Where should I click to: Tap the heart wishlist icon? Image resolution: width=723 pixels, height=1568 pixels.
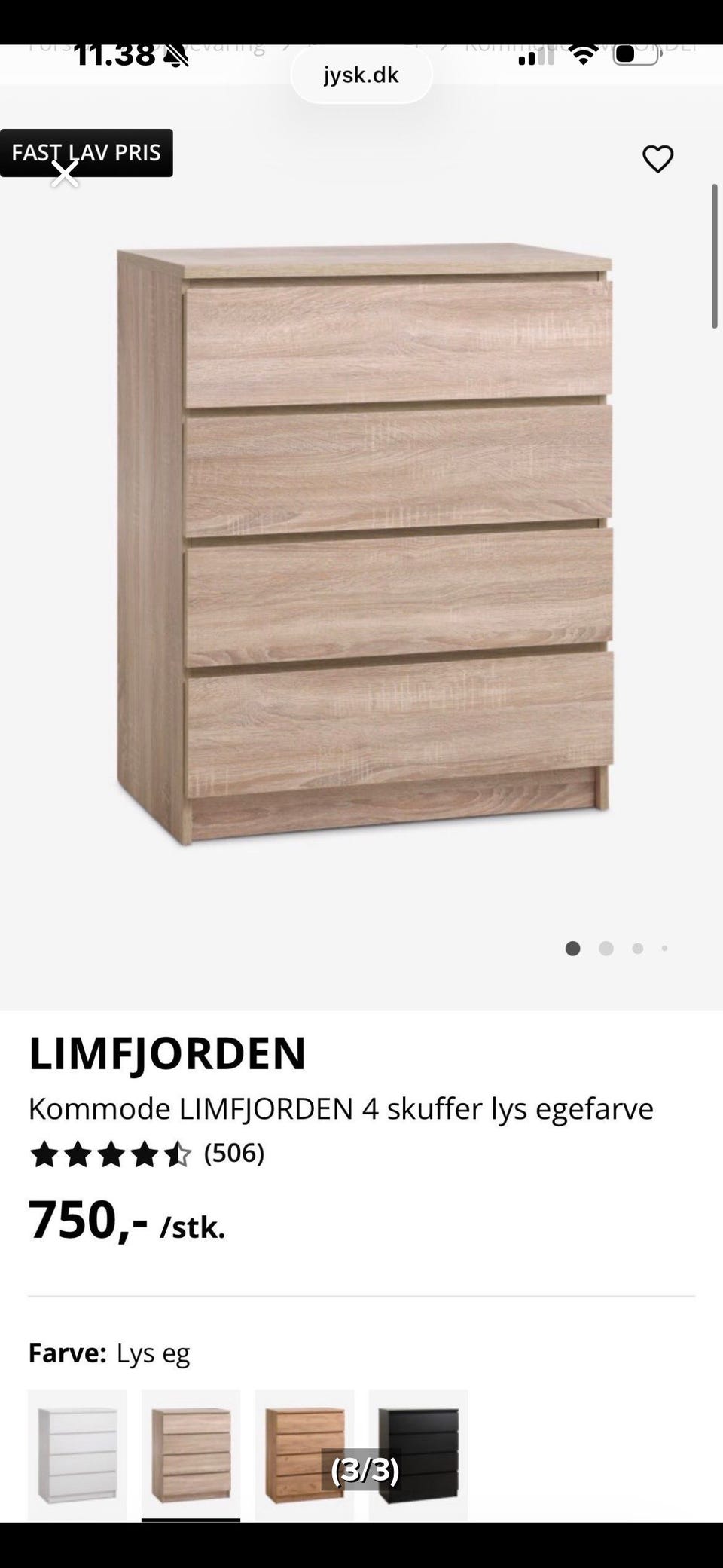pyautogui.click(x=660, y=157)
